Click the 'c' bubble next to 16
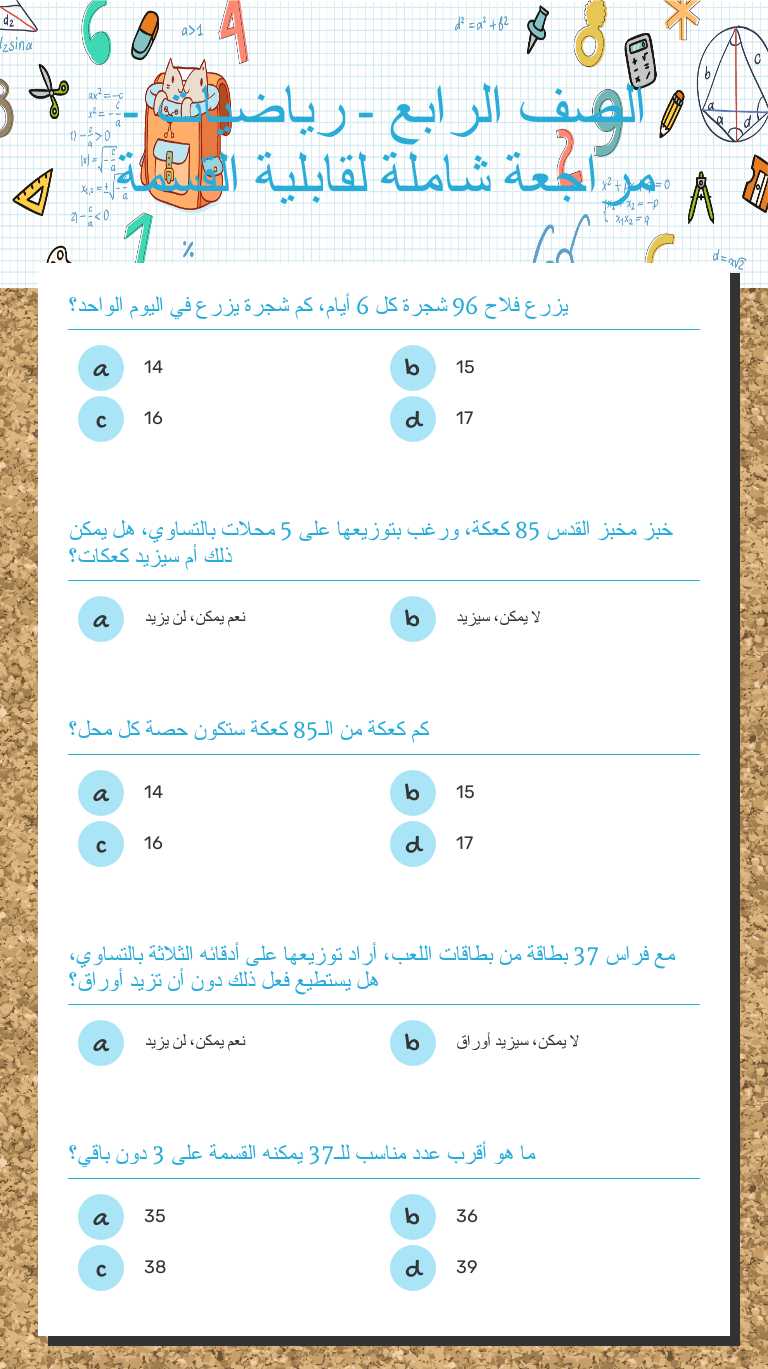 point(100,418)
